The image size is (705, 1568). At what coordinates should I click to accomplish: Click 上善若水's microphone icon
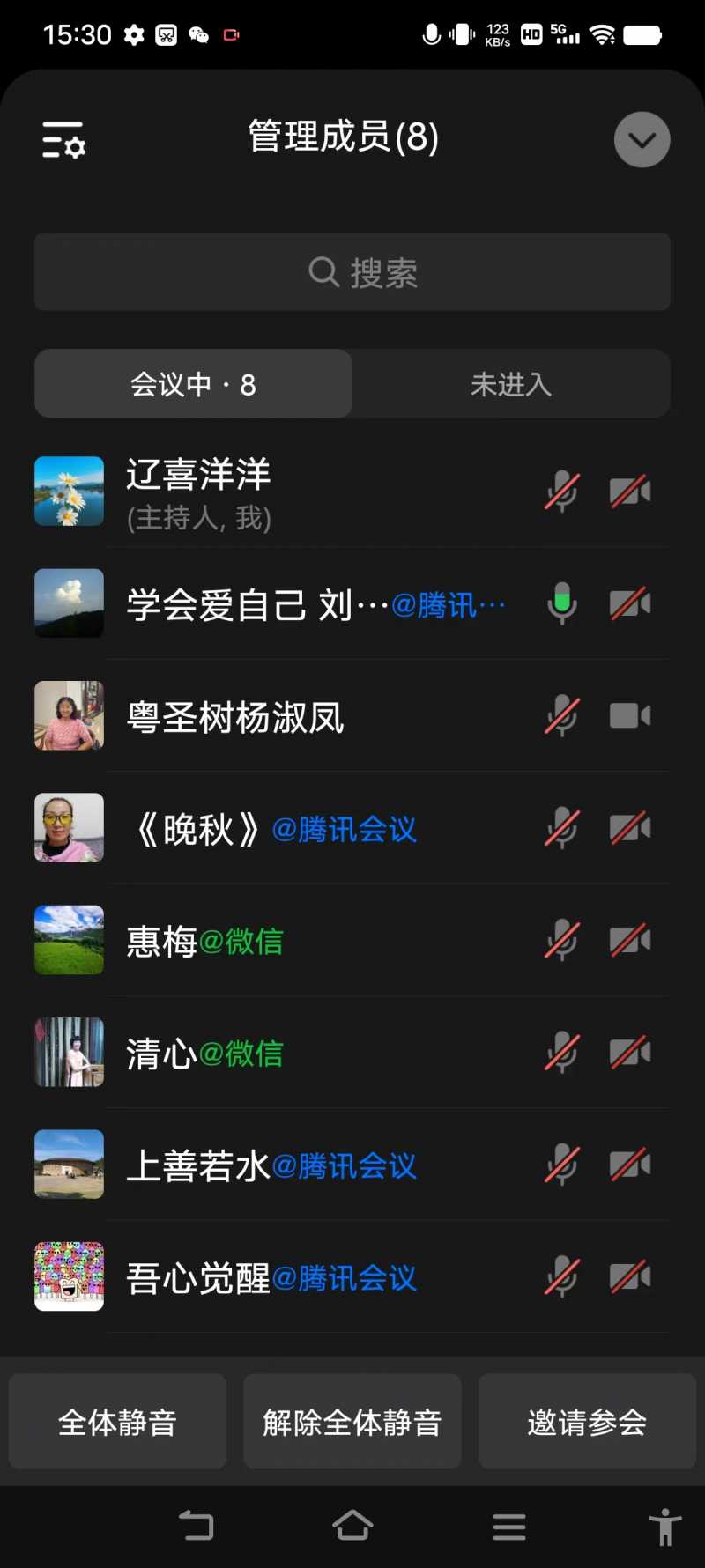coord(561,1164)
